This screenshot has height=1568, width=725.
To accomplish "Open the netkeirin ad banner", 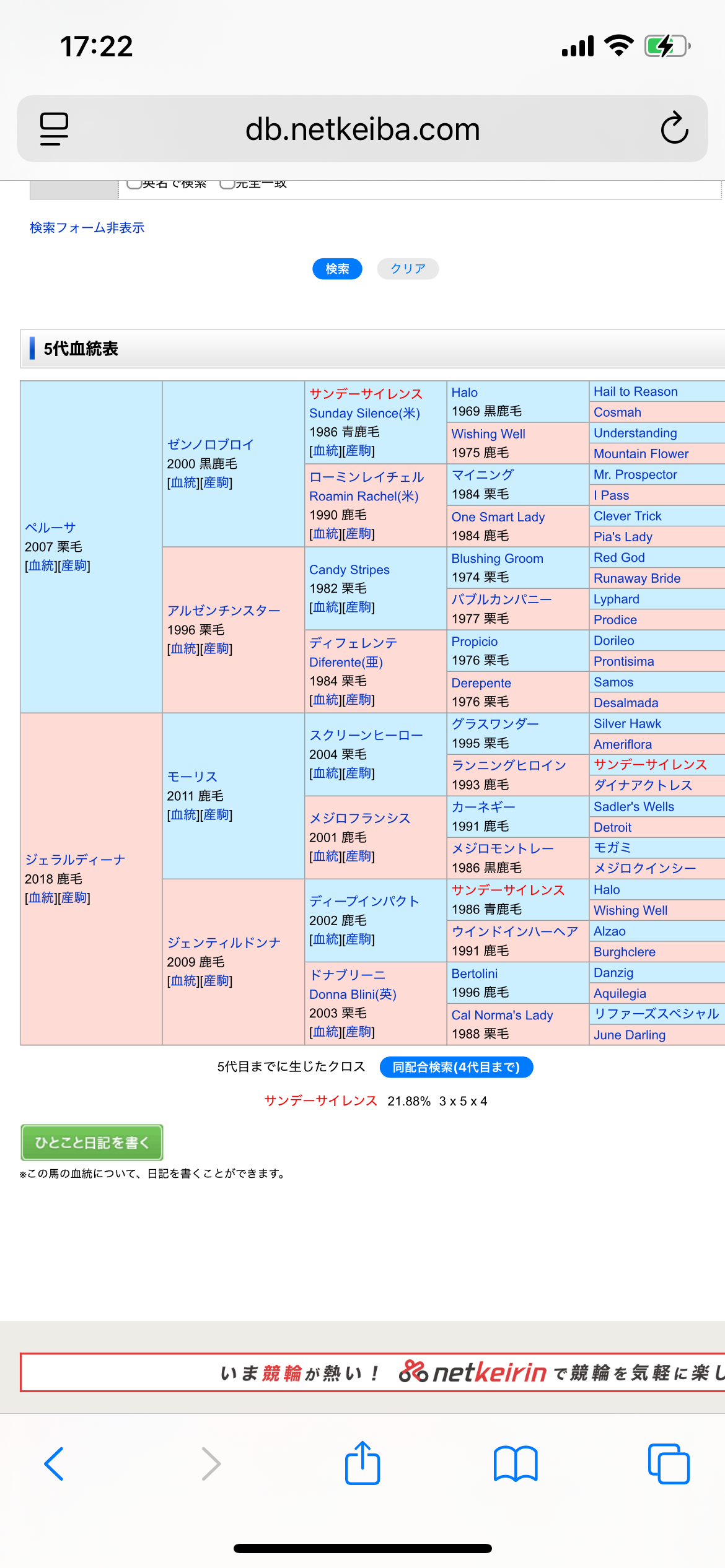I will click(372, 1372).
